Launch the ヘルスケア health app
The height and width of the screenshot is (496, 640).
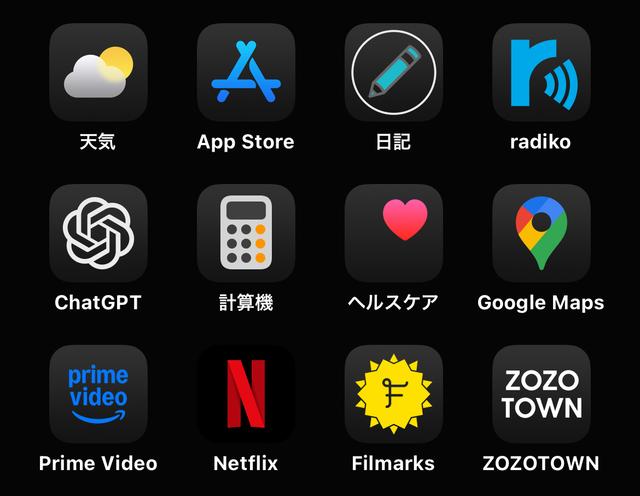393,233
